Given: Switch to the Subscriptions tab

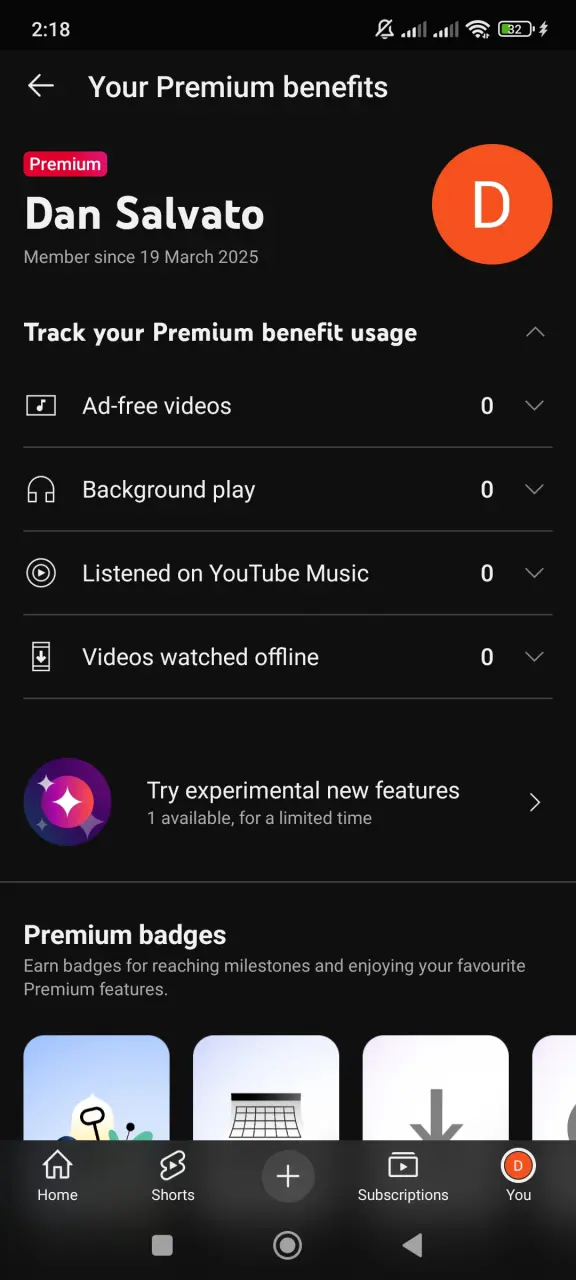Looking at the screenshot, I should pos(403,1176).
